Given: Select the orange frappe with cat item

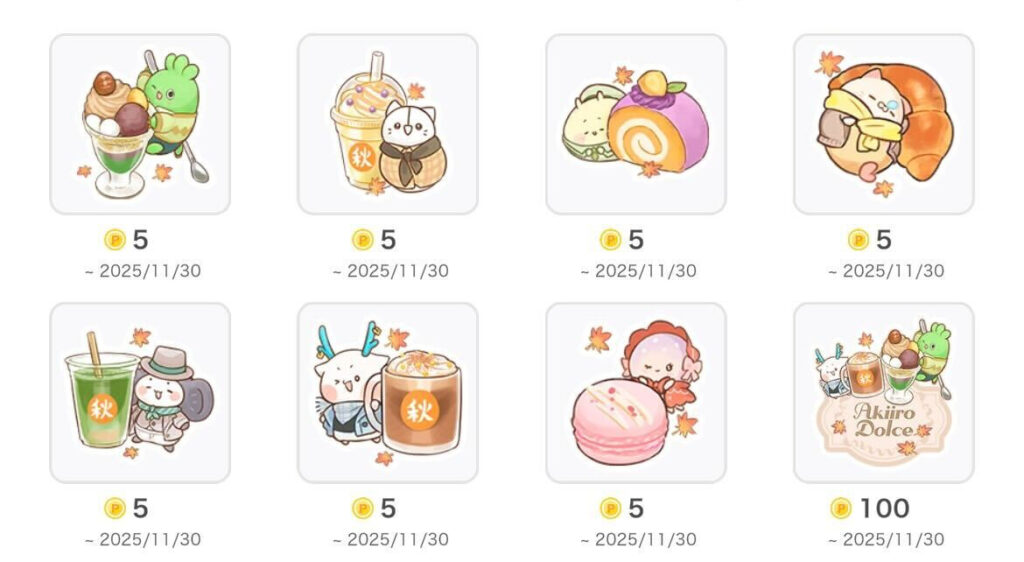Looking at the screenshot, I should pyautogui.click(x=388, y=124).
